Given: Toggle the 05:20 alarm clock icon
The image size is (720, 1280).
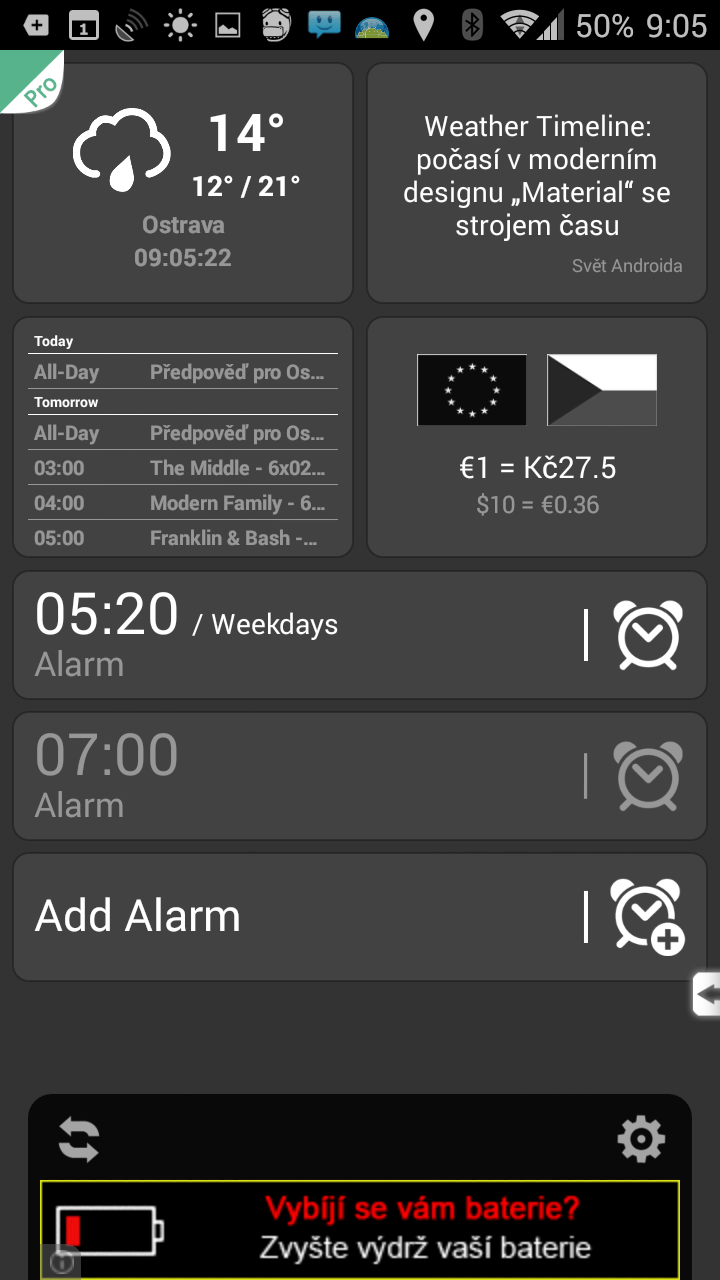Looking at the screenshot, I should [x=647, y=635].
